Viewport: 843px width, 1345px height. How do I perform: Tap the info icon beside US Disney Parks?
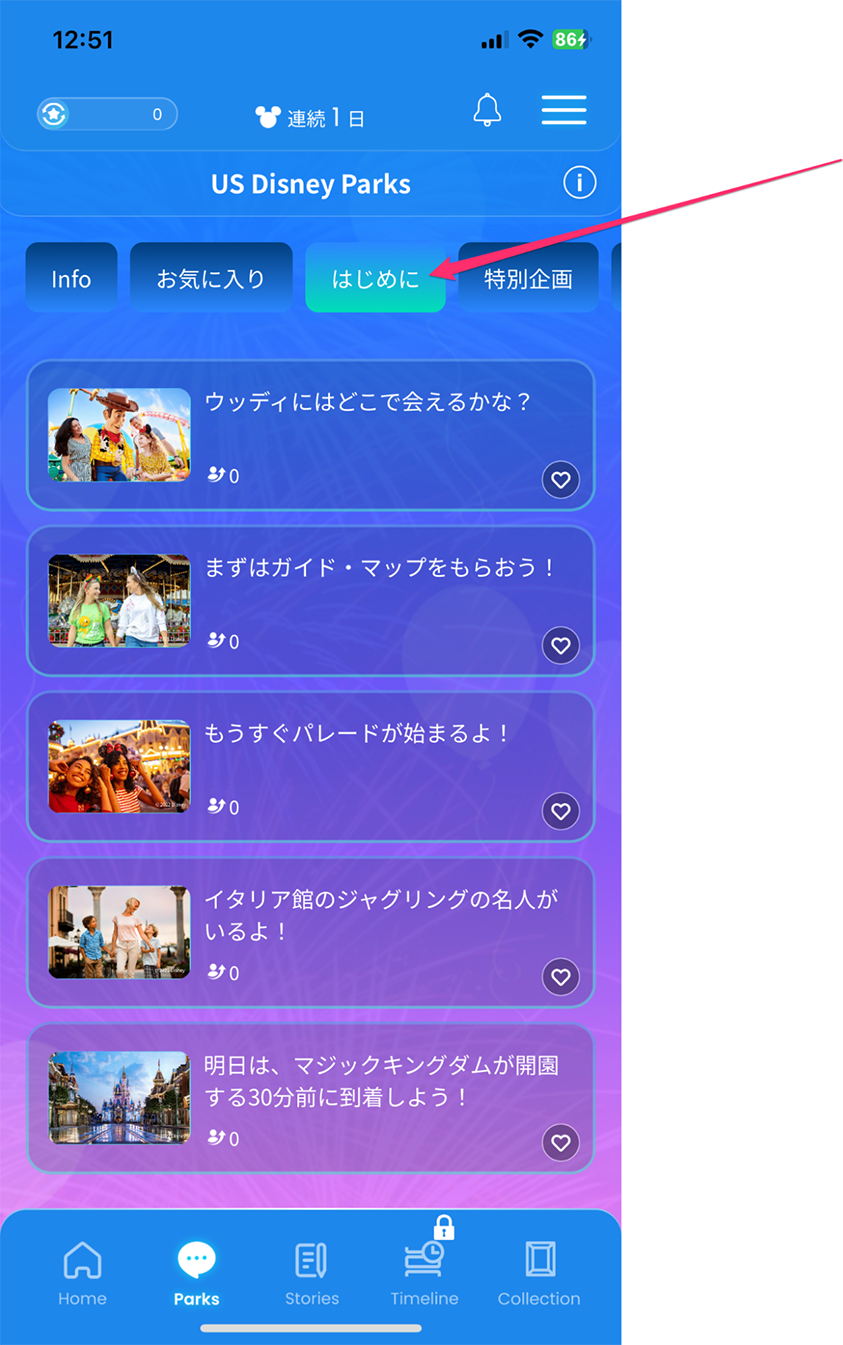580,183
